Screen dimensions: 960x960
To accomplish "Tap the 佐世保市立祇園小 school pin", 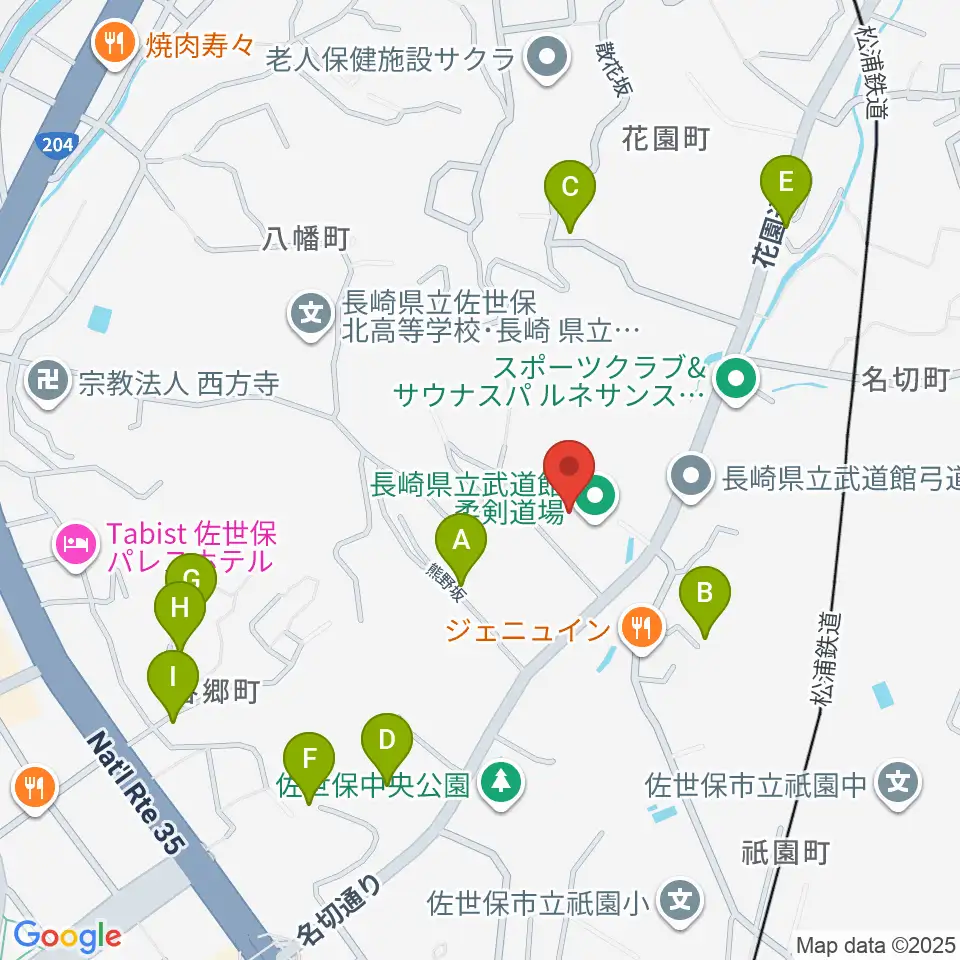I will [x=680, y=902].
